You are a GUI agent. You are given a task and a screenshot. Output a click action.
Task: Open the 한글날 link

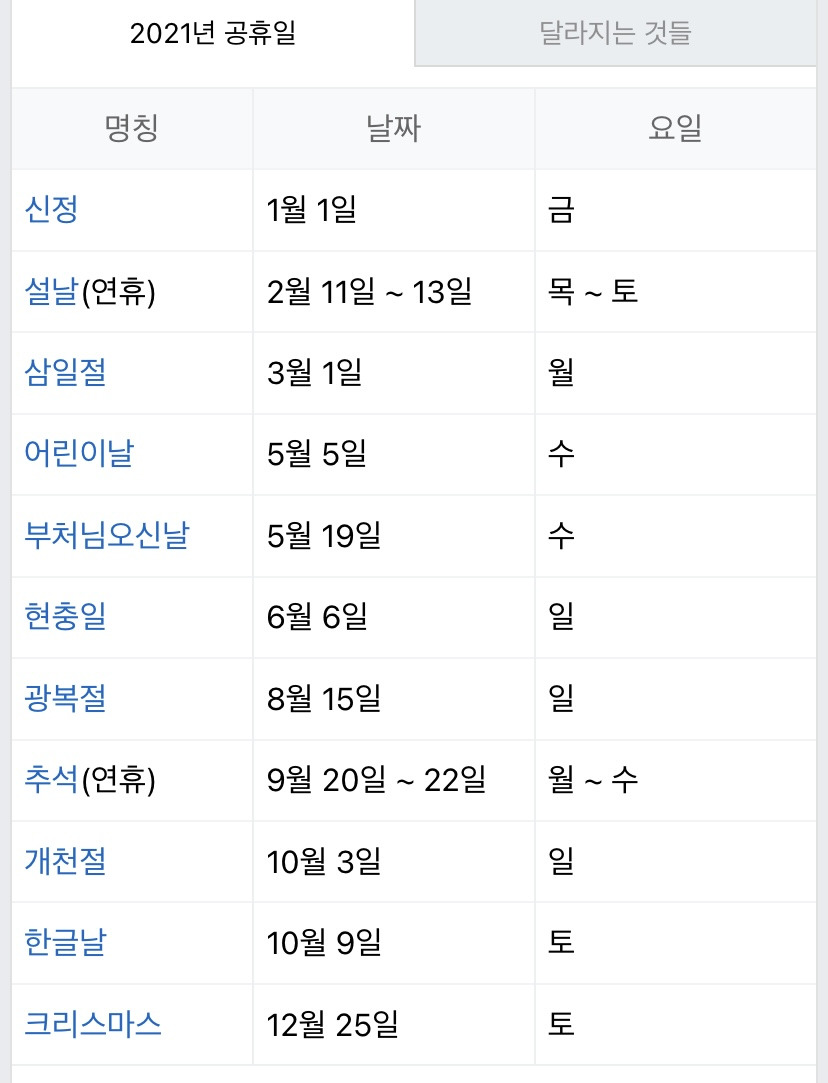click(65, 942)
